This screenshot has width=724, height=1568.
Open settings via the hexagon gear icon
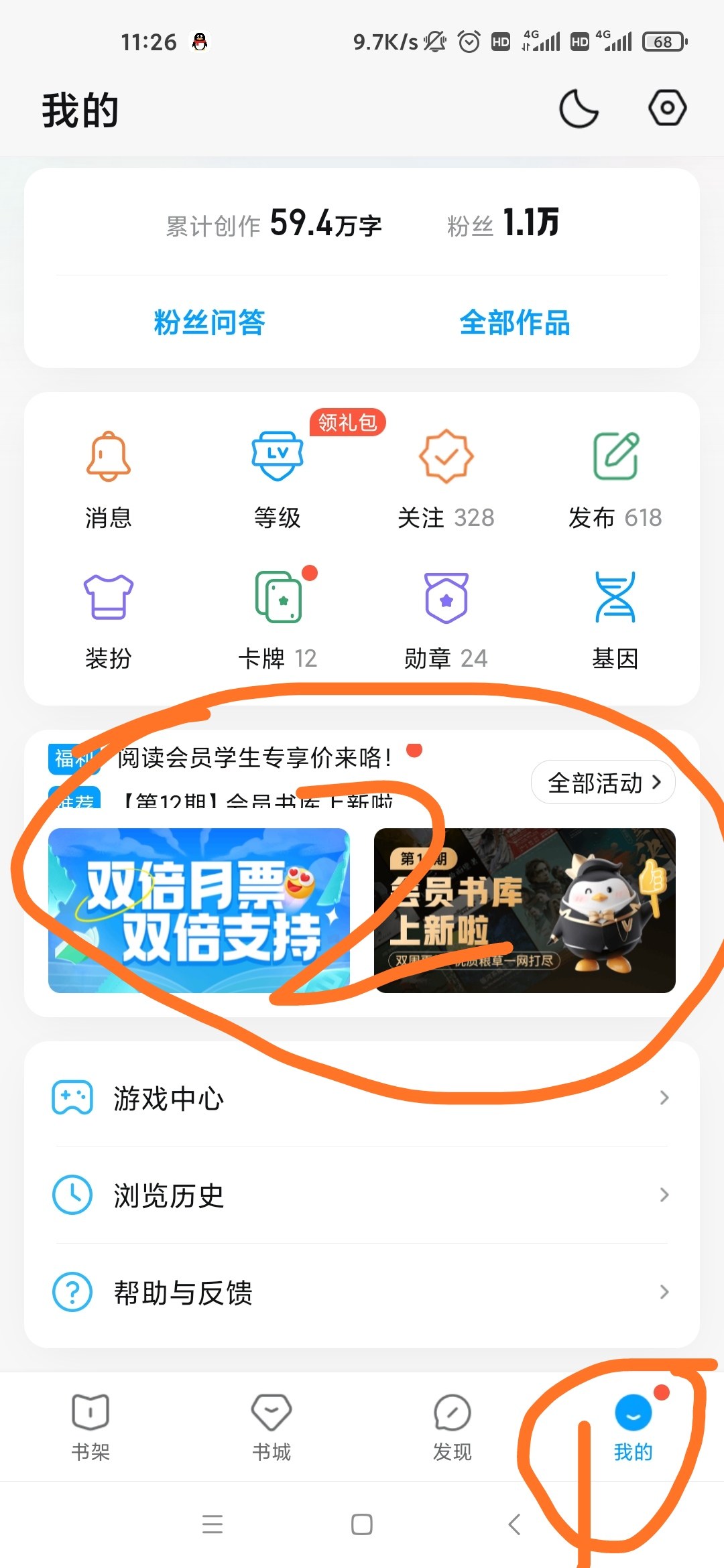[x=667, y=108]
